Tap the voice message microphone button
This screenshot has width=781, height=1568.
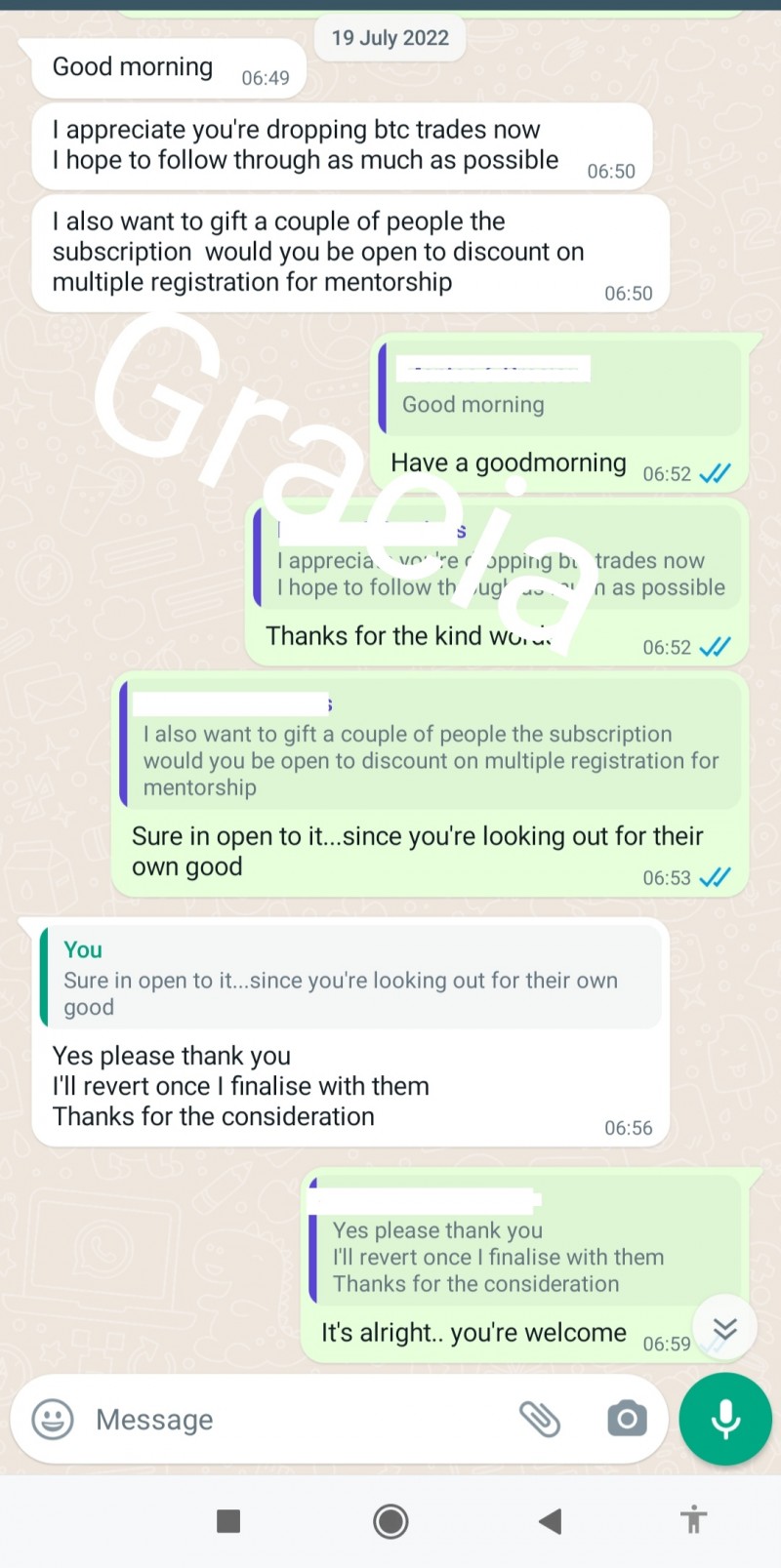point(725,1419)
